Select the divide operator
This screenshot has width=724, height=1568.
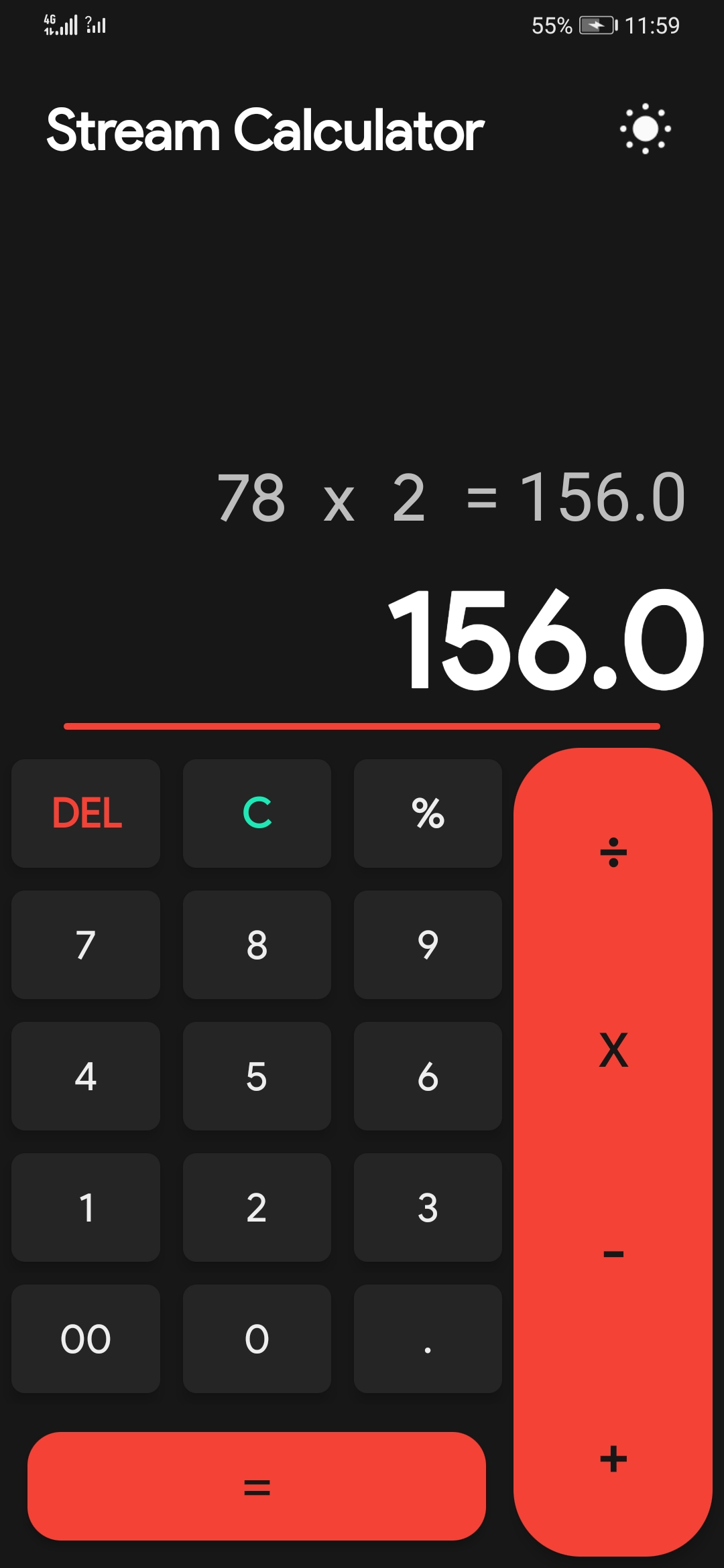click(x=613, y=852)
